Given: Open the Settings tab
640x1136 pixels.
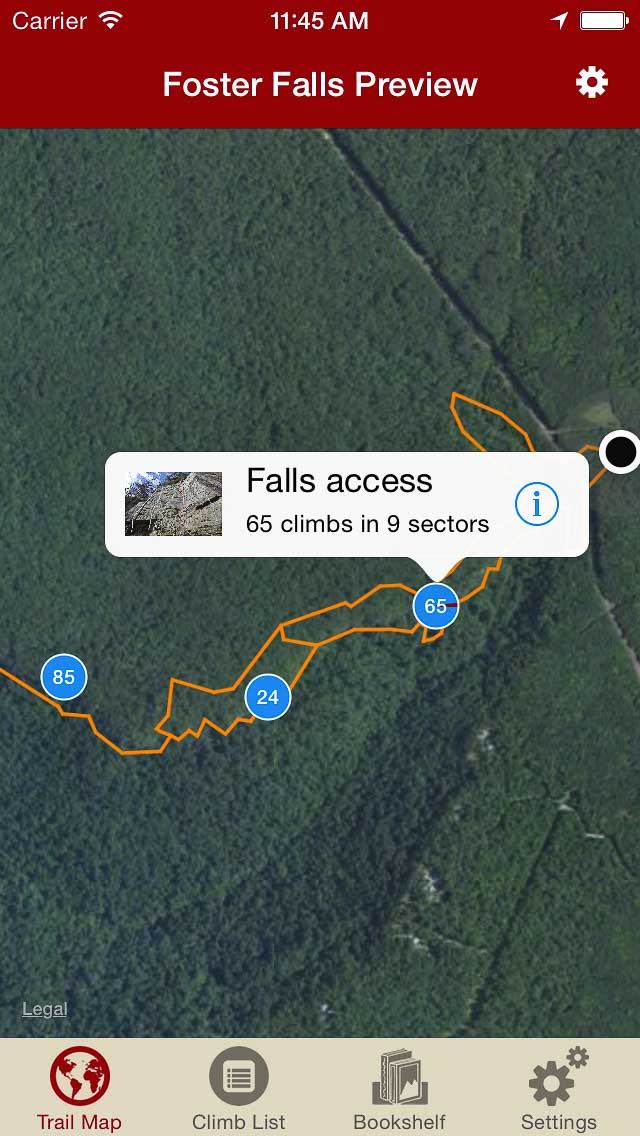Looking at the screenshot, I should tap(558, 1089).
